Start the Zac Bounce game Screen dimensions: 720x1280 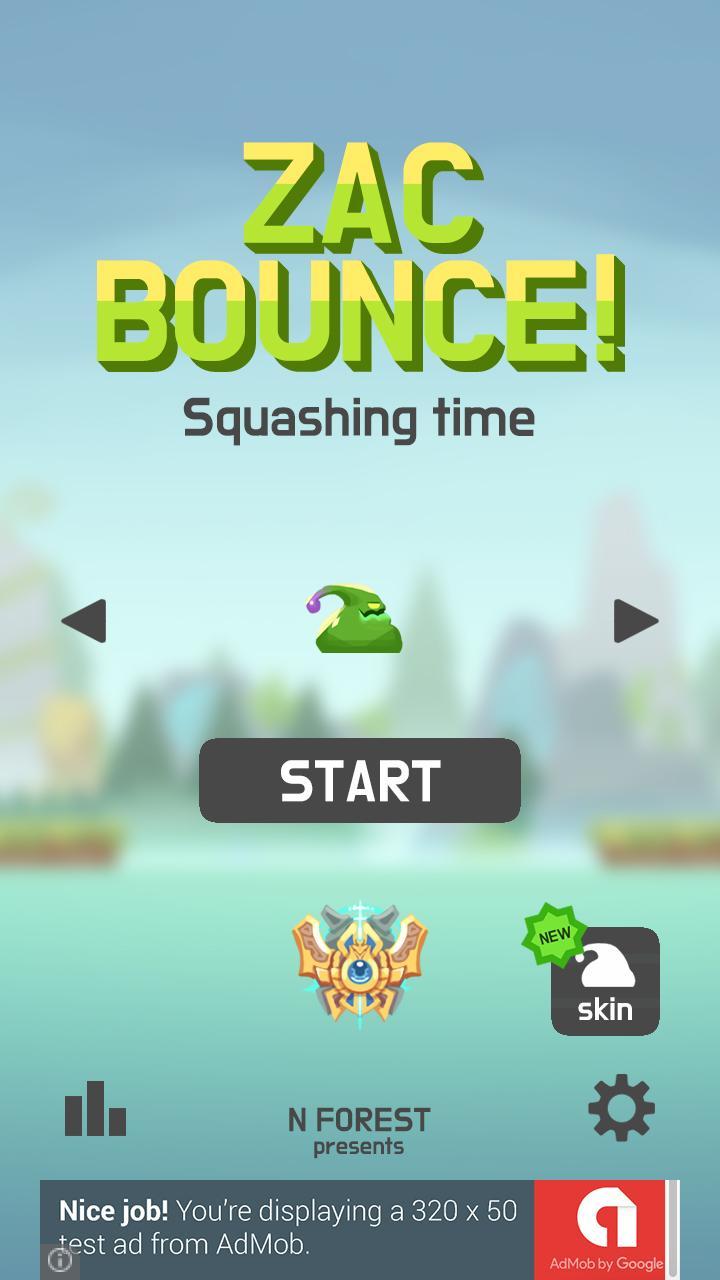click(x=360, y=781)
